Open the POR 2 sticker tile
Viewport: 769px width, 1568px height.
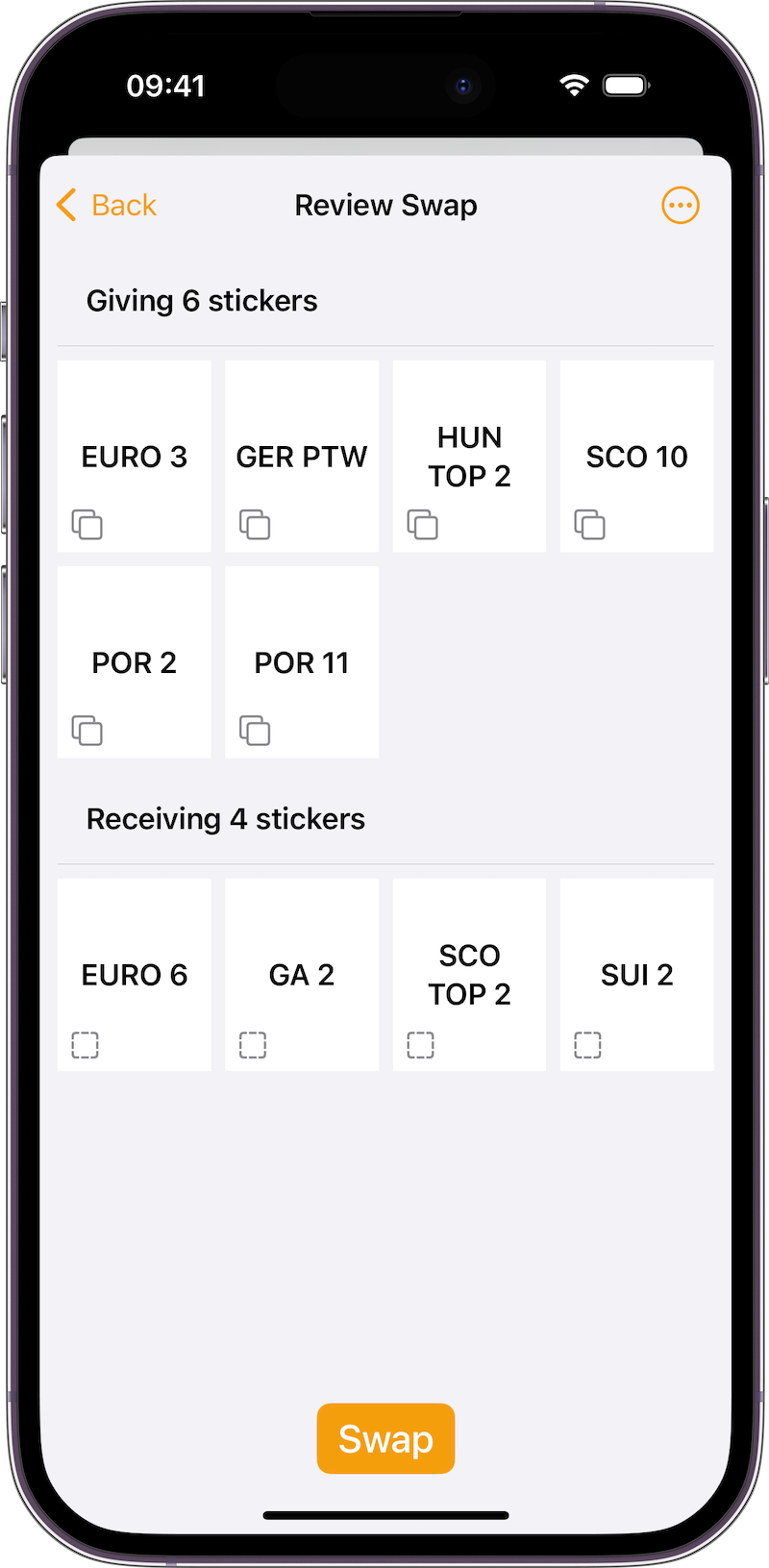[135, 662]
